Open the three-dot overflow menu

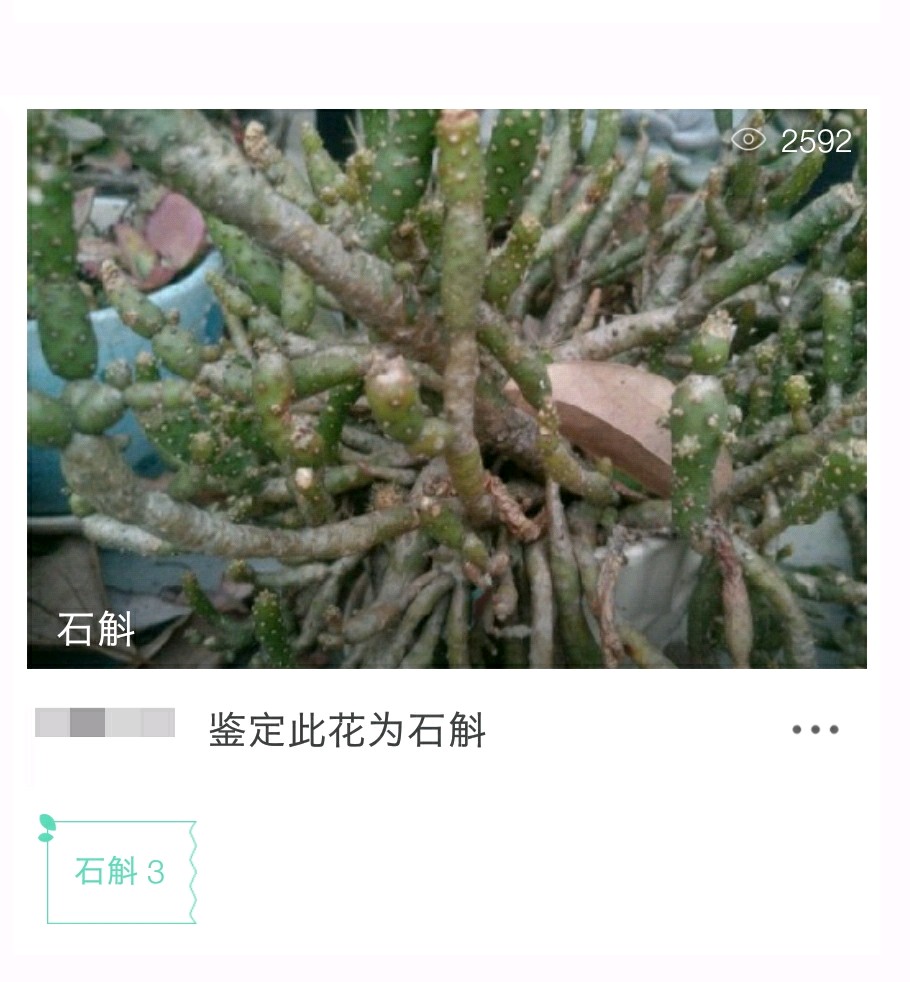click(815, 730)
